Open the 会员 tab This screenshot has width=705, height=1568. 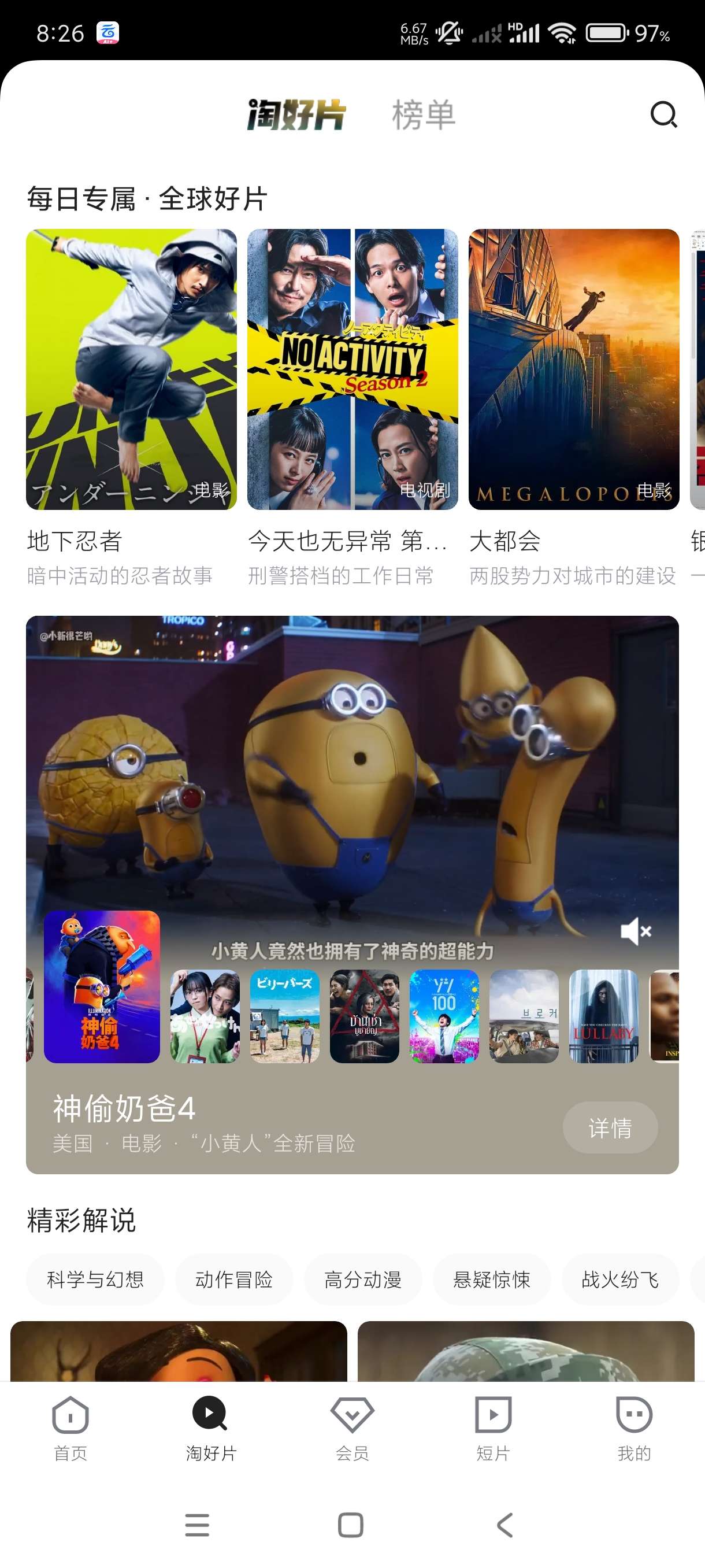(352, 1428)
